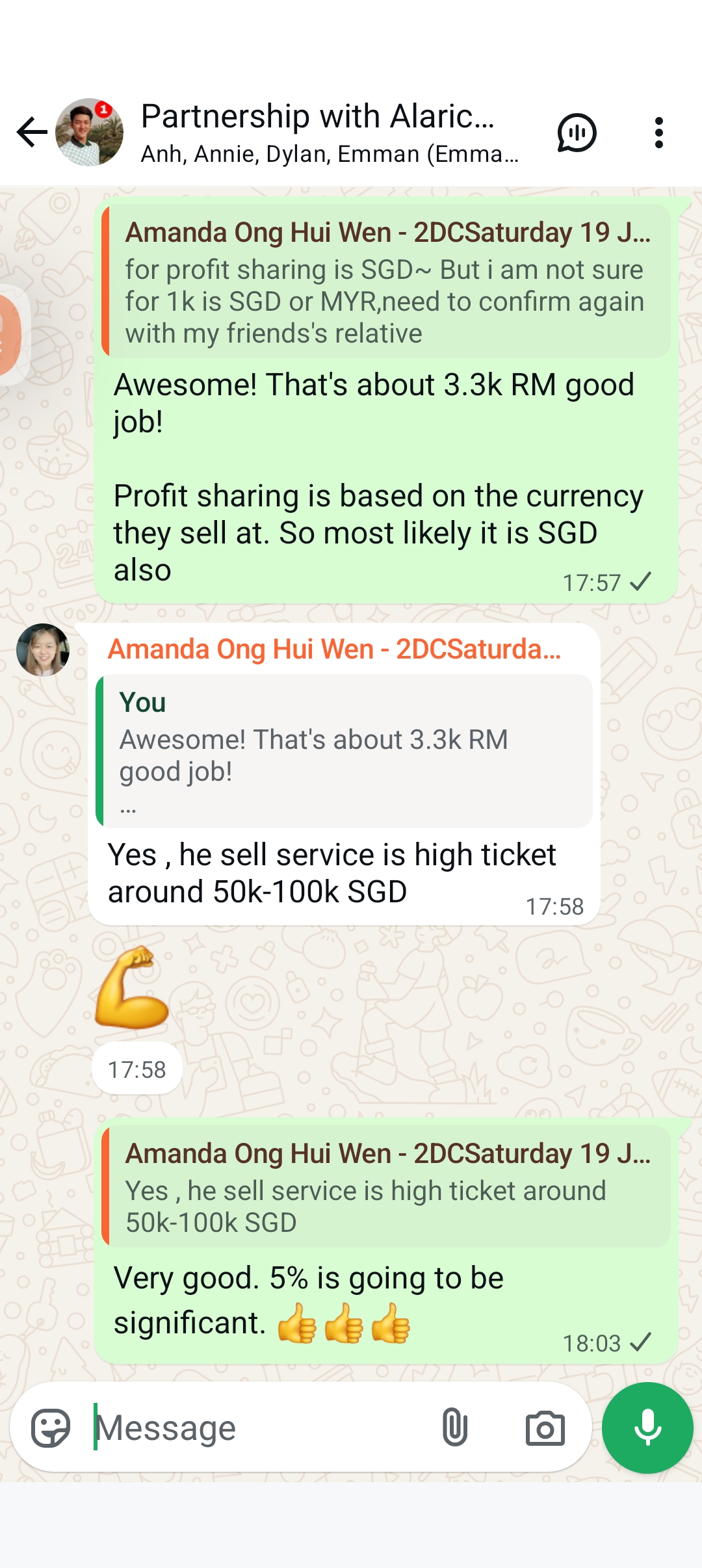Jump to the quoted 'You' message in Amanda's reply

344,751
